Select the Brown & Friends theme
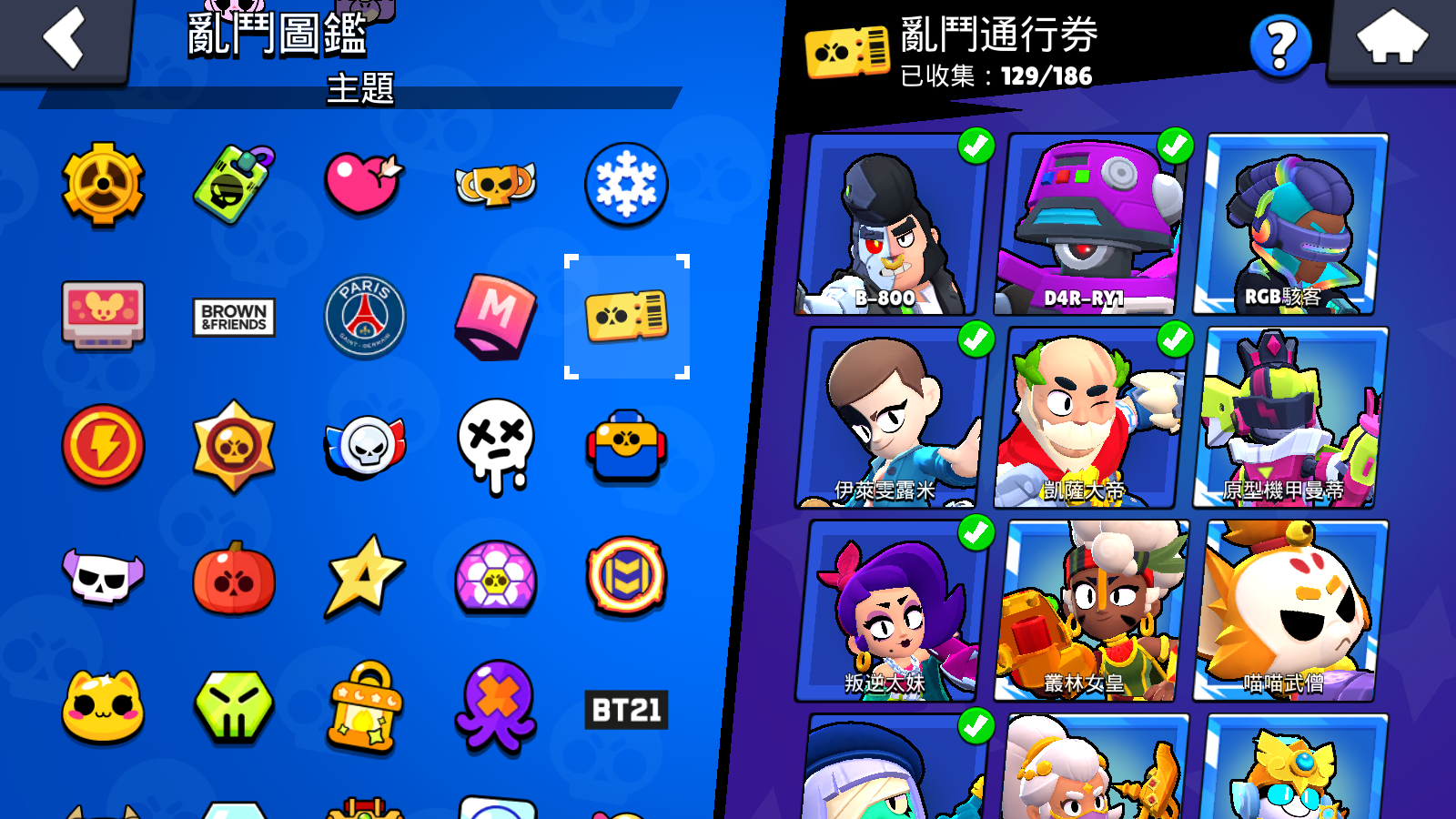Image resolution: width=1456 pixels, height=819 pixels. [234, 317]
